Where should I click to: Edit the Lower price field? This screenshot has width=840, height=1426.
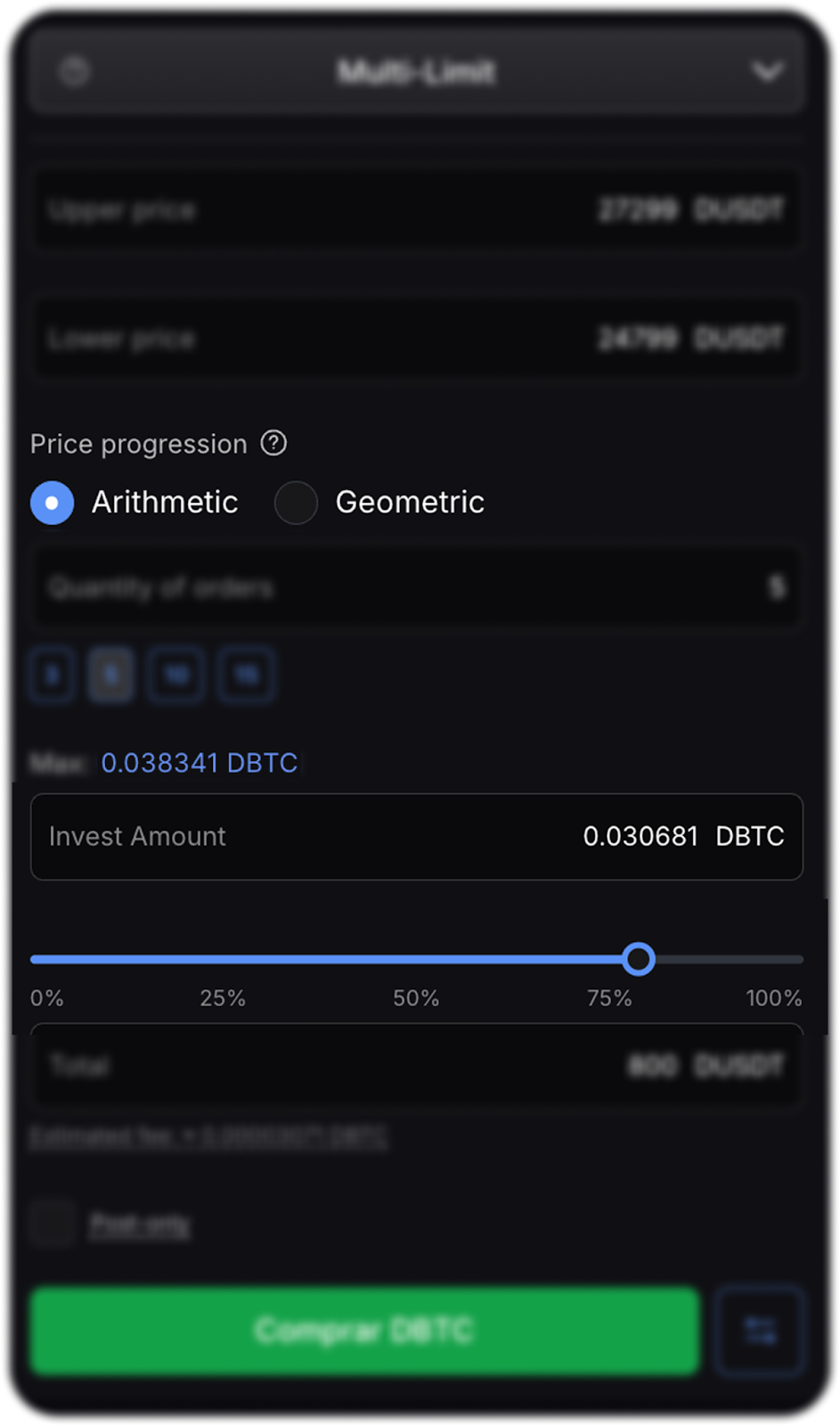point(416,339)
